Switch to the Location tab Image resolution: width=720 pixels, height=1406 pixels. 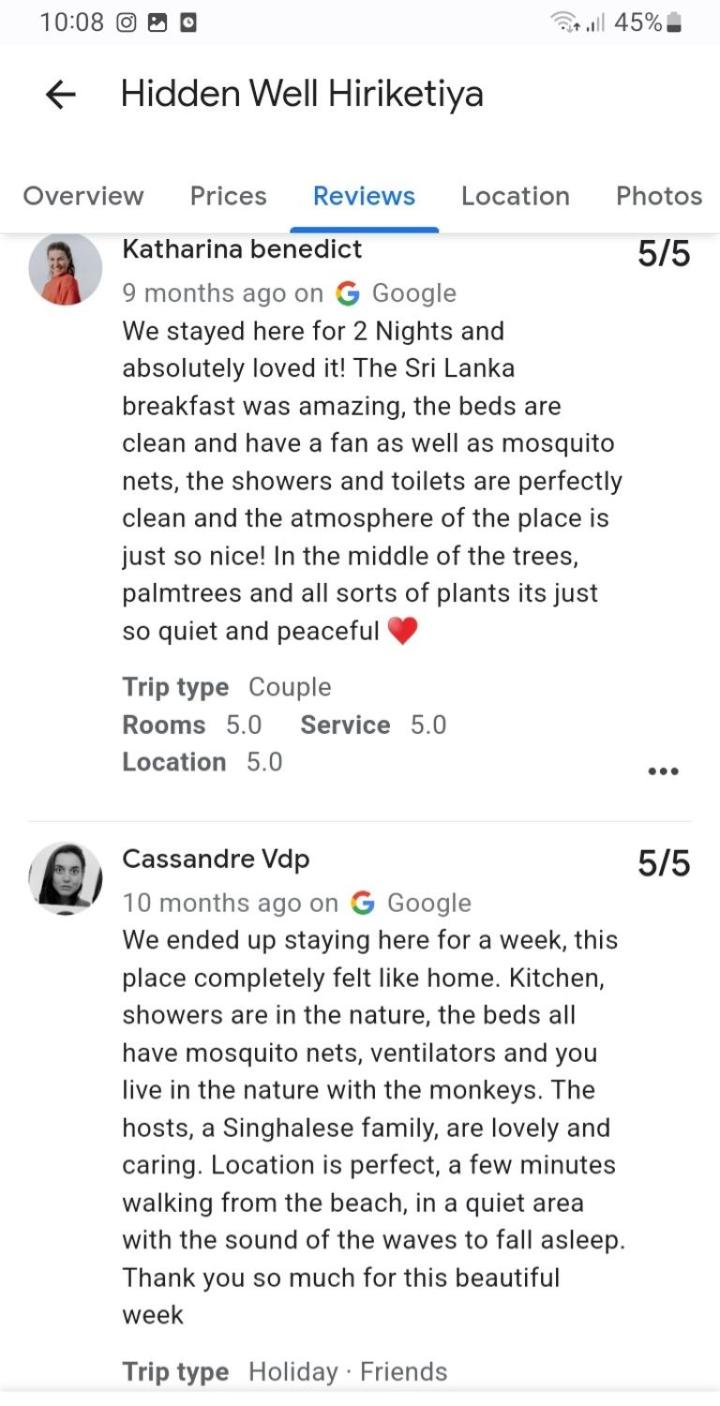tap(515, 196)
